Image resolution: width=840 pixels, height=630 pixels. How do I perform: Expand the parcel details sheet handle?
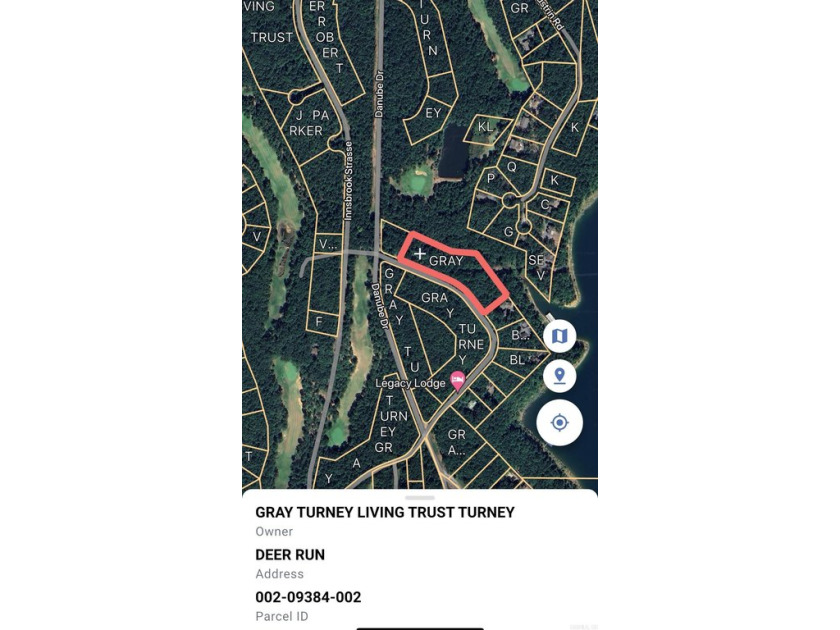420,497
